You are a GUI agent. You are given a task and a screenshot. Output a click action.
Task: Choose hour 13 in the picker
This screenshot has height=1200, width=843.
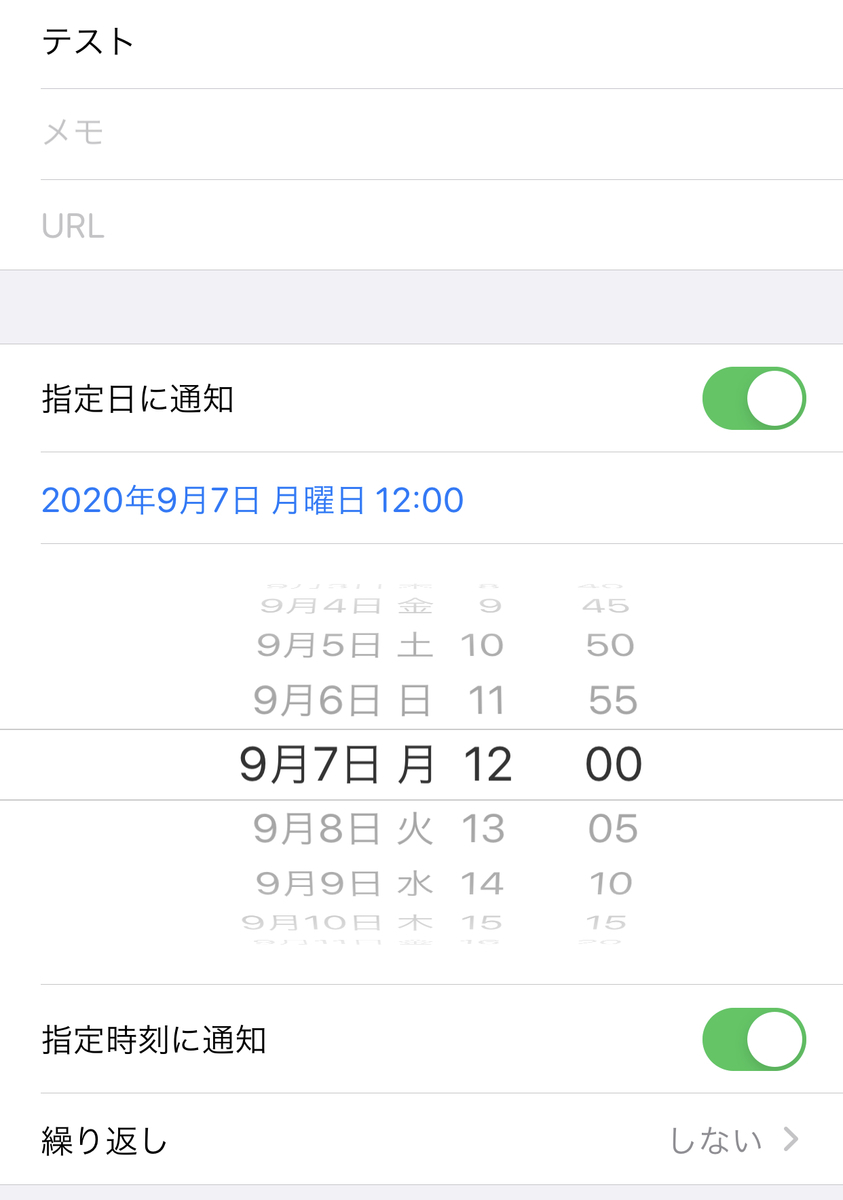[484, 829]
